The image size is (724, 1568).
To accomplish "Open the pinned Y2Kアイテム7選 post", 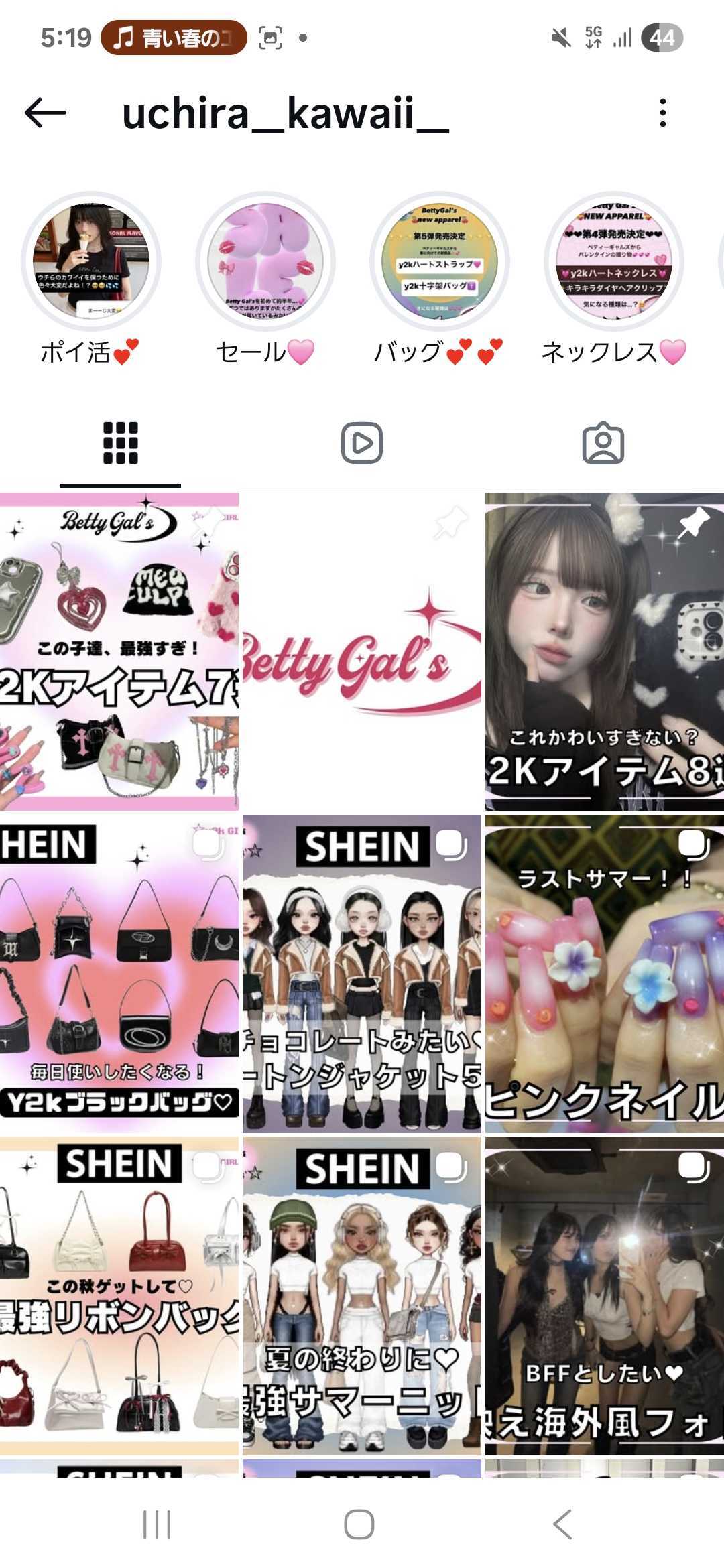I will tap(119, 651).
